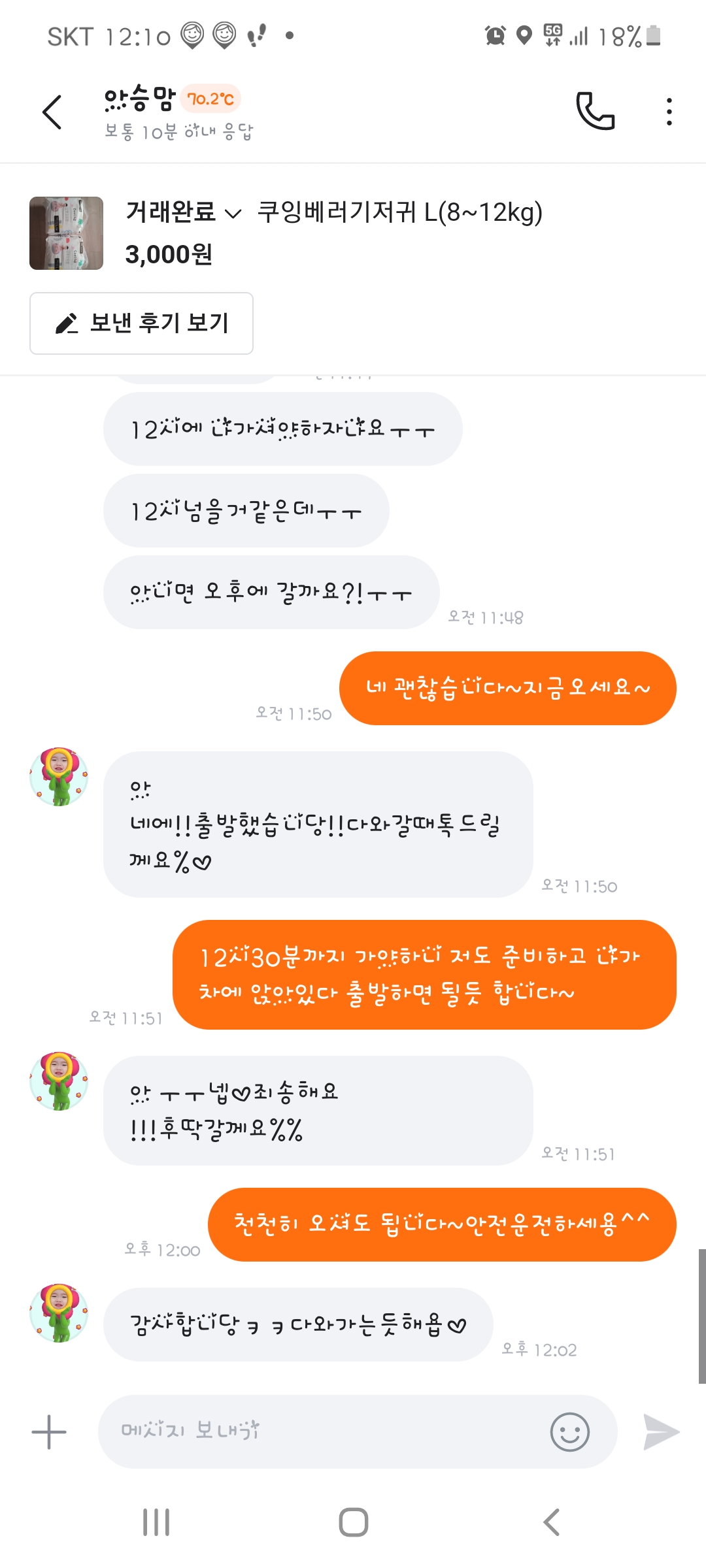The image size is (706, 1568).
Task: Open the emoji sticker picker
Action: pyautogui.click(x=569, y=1432)
